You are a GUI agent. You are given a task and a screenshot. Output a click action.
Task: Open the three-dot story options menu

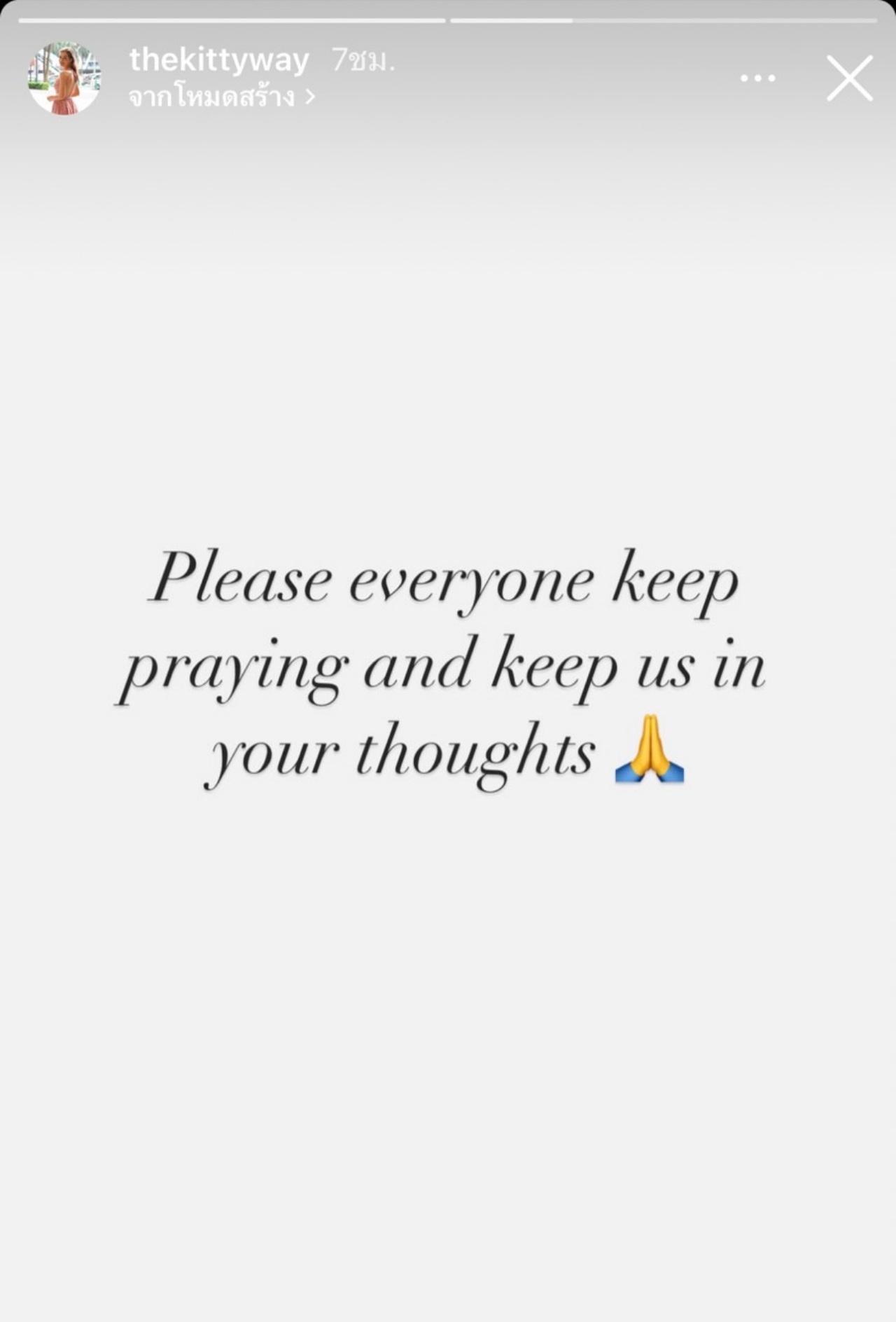[x=758, y=78]
